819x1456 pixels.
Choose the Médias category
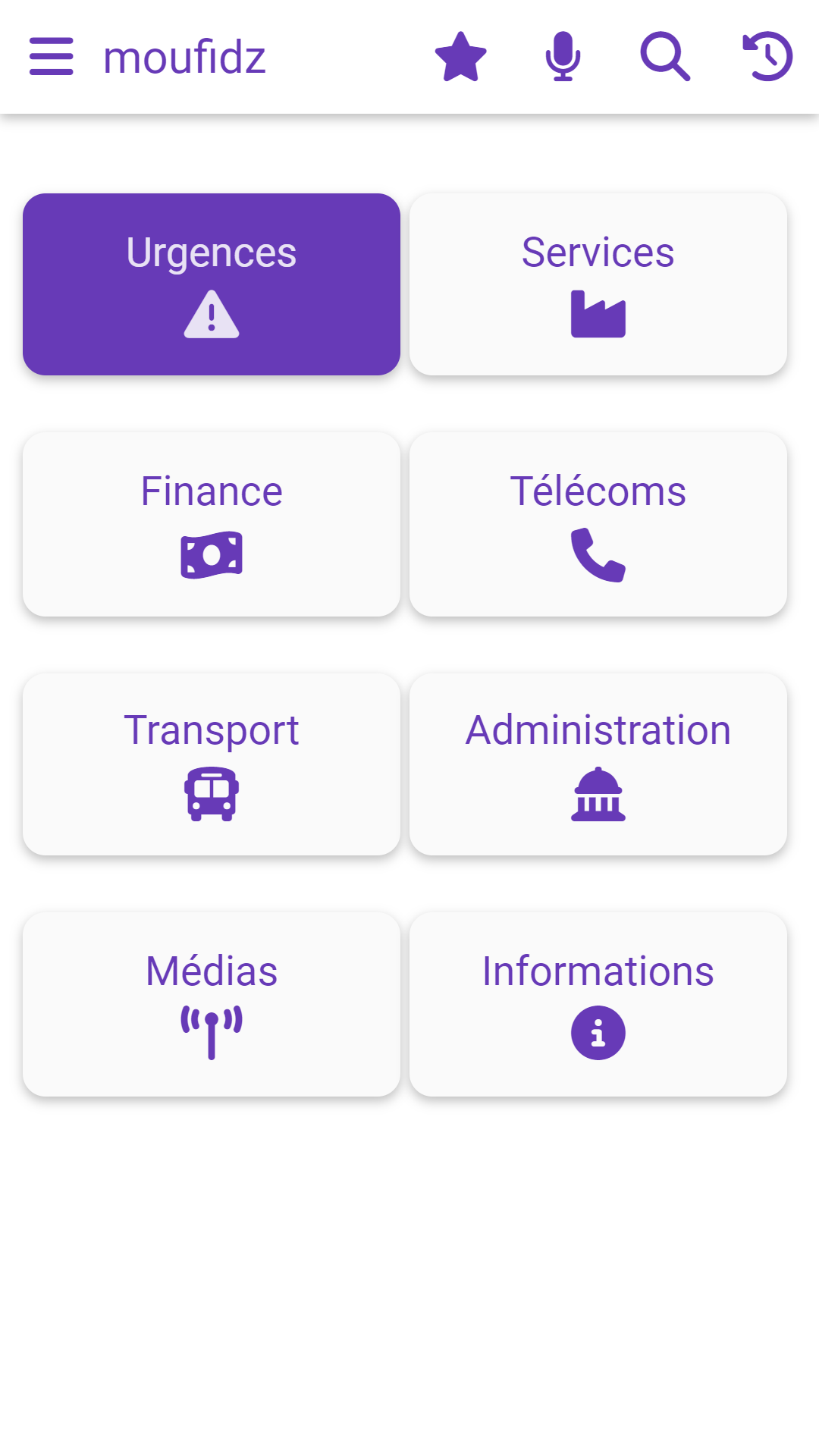pyautogui.click(x=212, y=1004)
